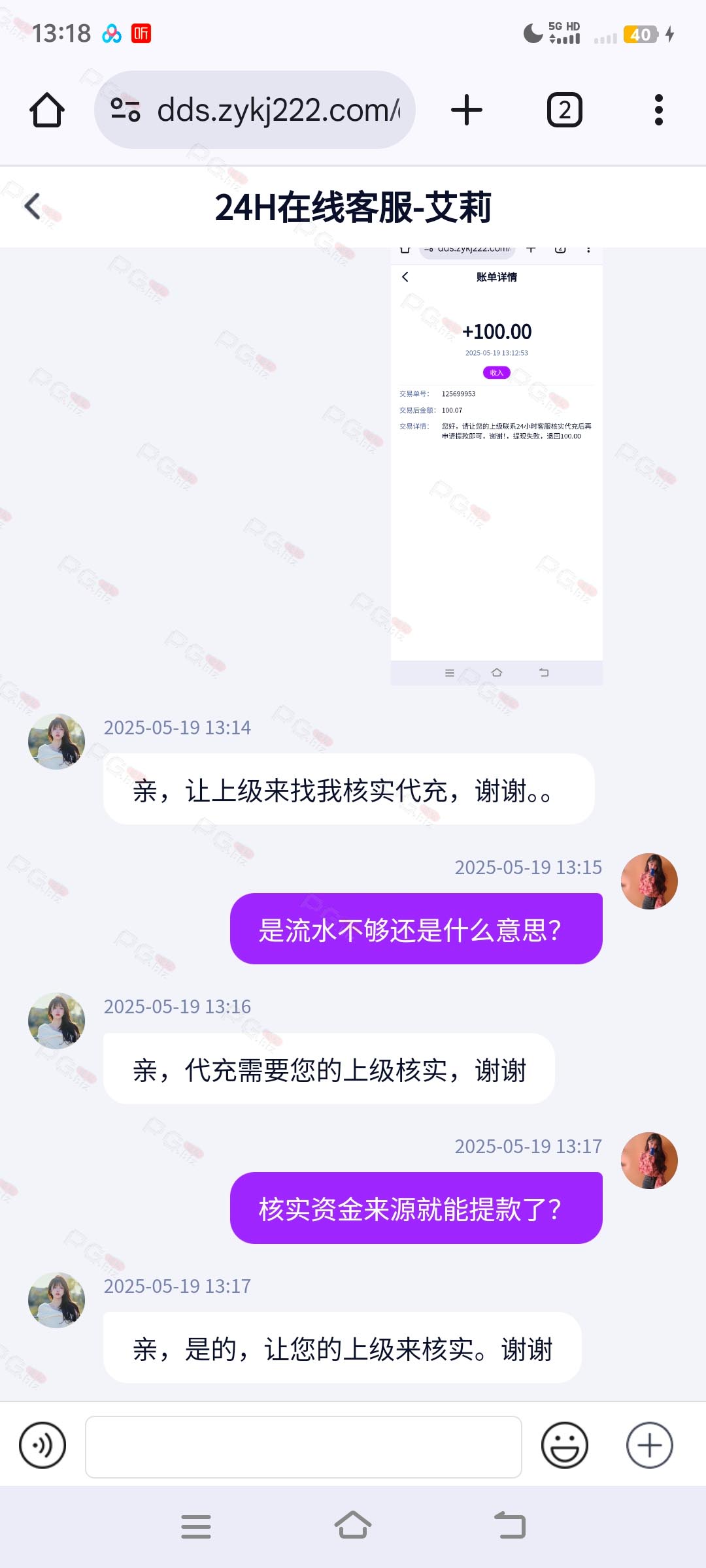Viewport: 706px width, 1568px height.
Task: Switch to voice message input
Action: 42,1445
